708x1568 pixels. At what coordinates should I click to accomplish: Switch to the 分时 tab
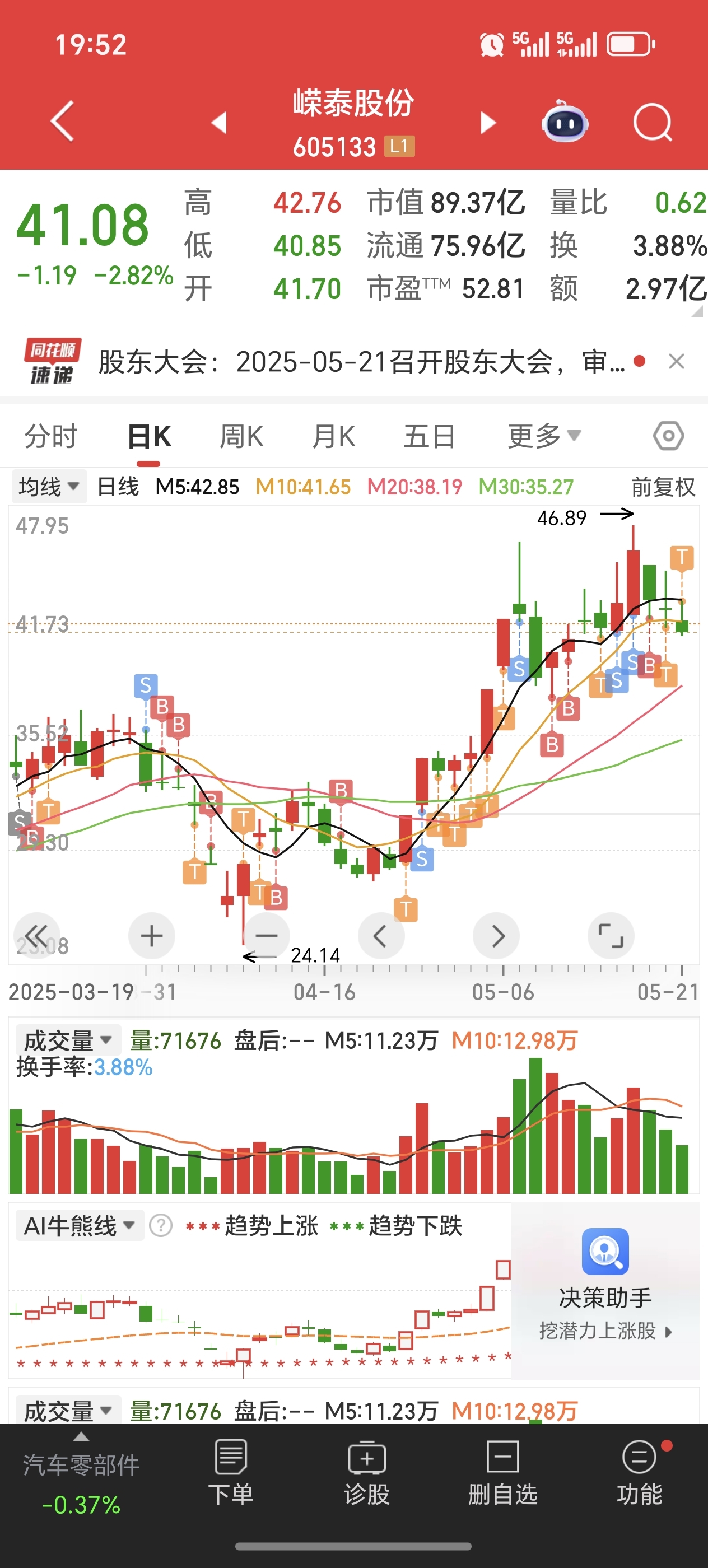[51, 436]
